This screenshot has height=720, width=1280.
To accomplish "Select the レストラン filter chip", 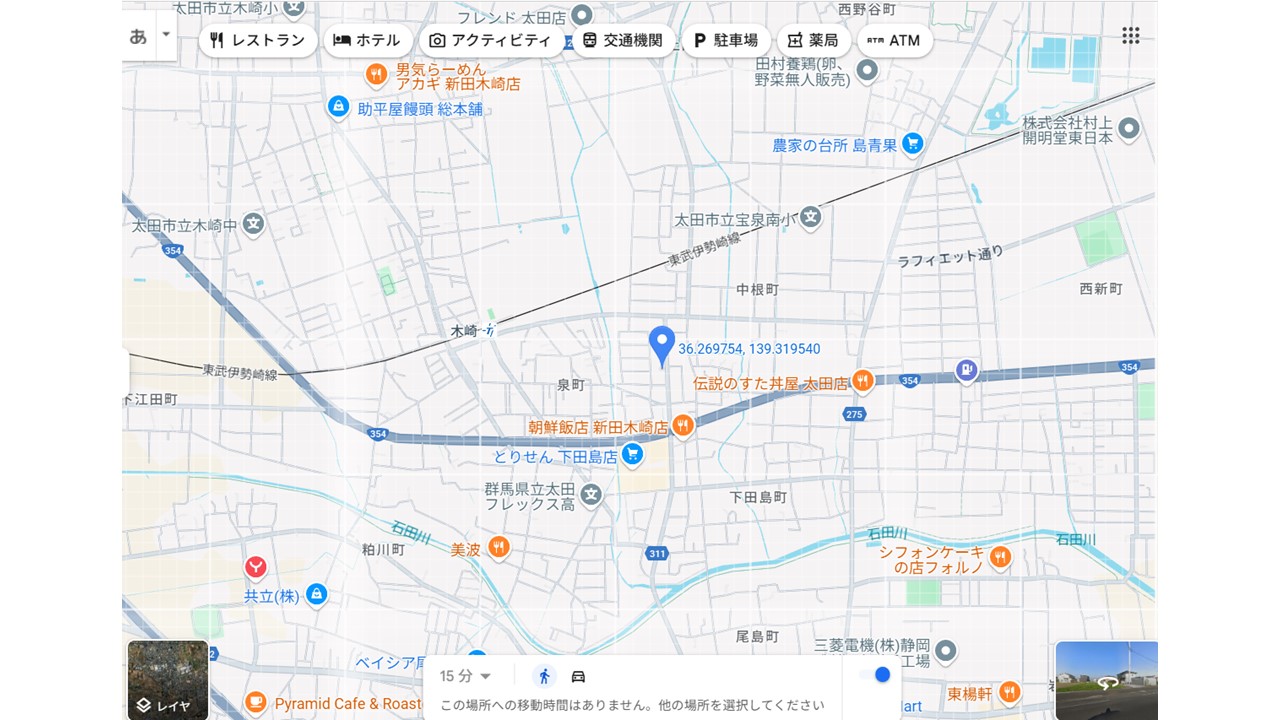I will click(258, 41).
